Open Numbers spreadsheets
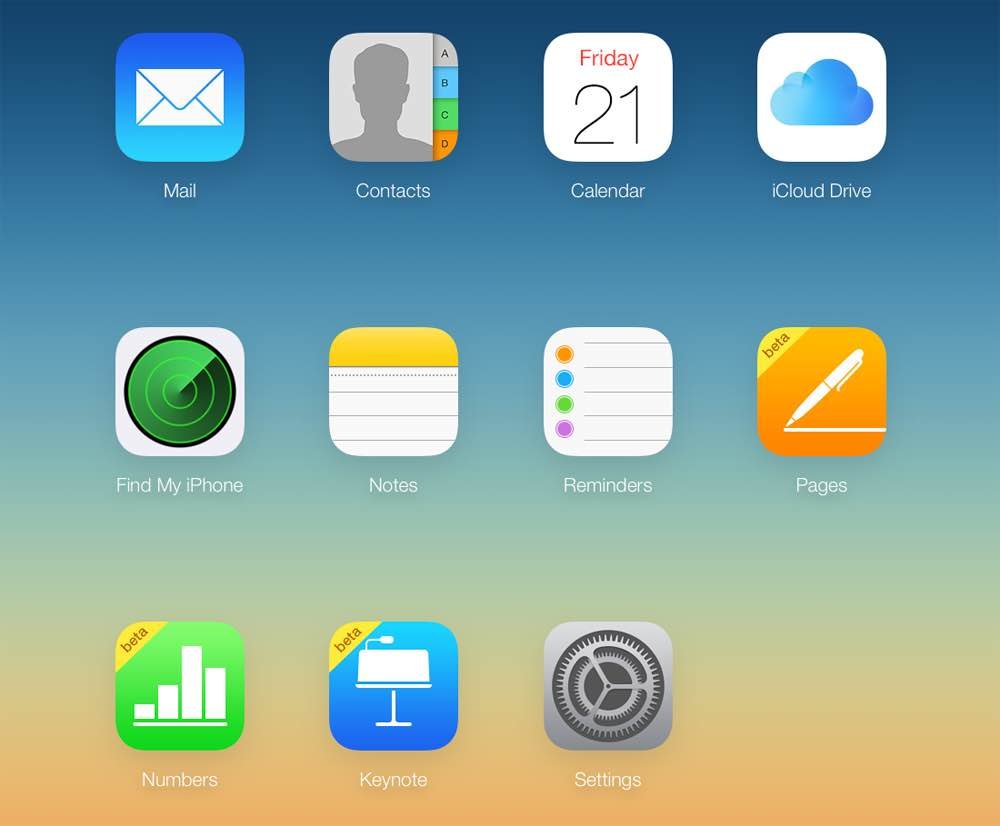The image size is (1000, 826). pyautogui.click(x=180, y=686)
